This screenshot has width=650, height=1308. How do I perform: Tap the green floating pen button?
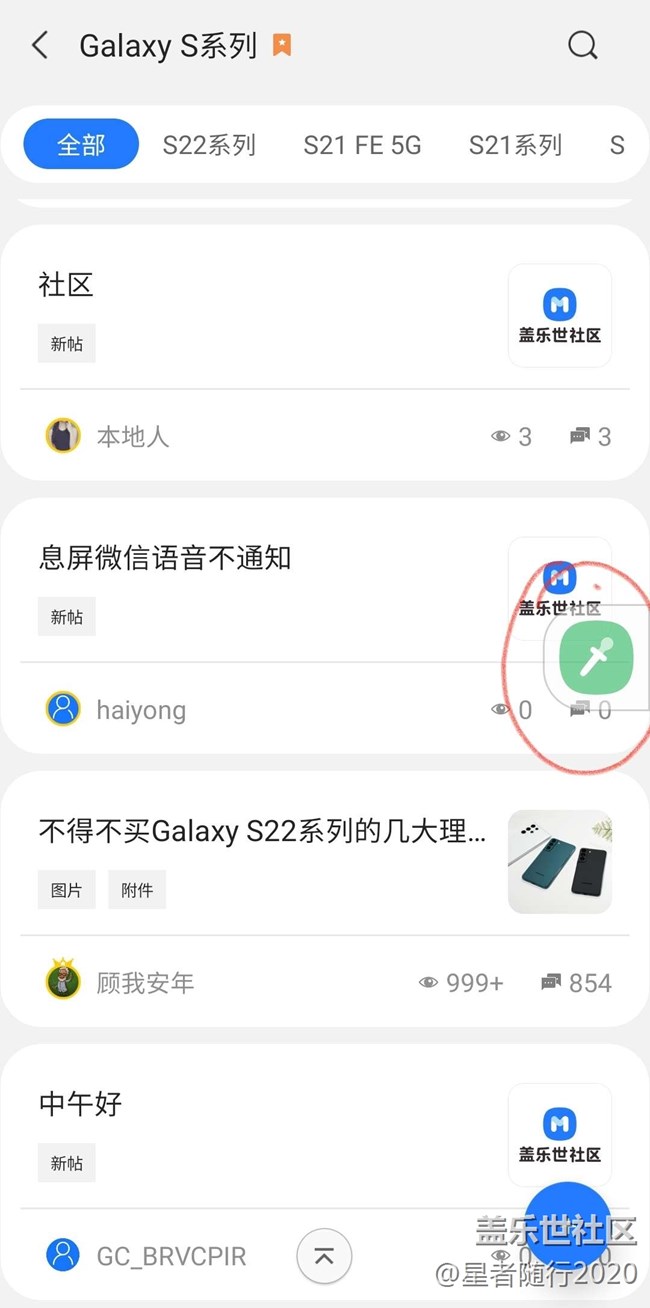click(x=596, y=657)
